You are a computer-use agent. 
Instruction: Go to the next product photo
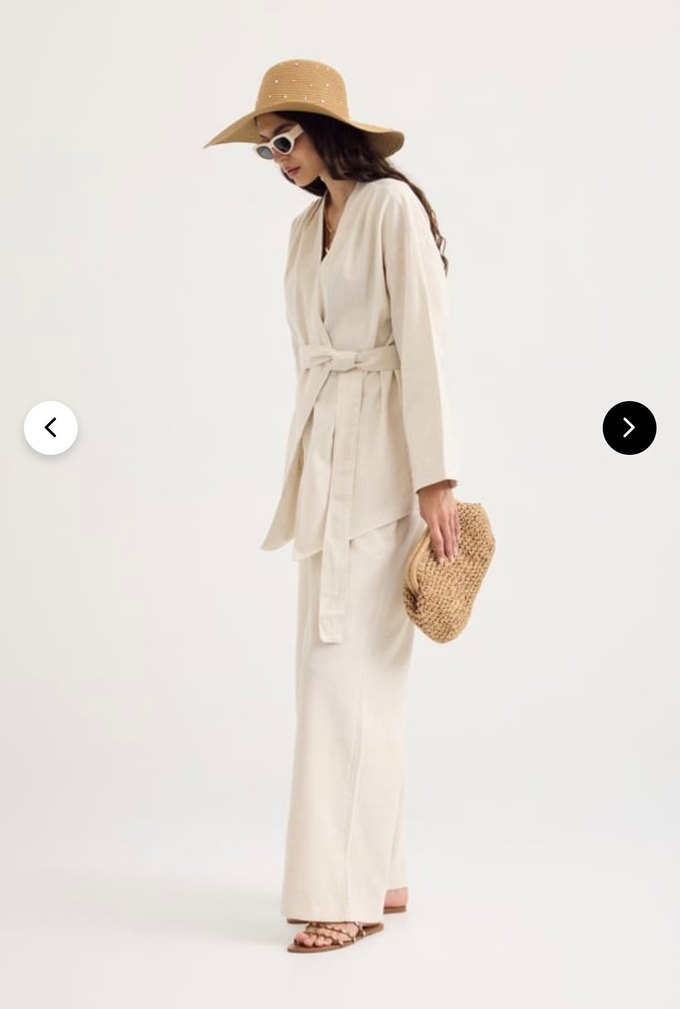pyautogui.click(x=629, y=428)
